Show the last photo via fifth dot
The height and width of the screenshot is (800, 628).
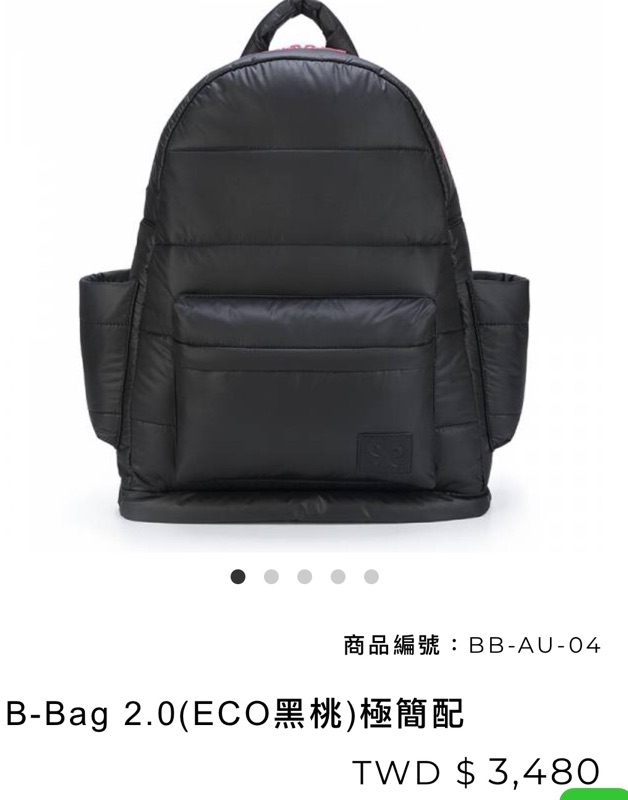(371, 577)
